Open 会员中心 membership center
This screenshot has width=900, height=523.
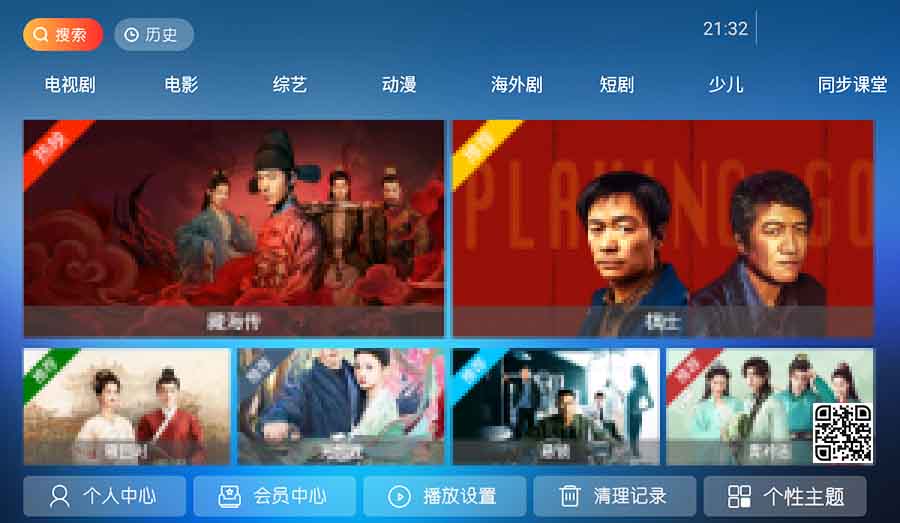coord(274,496)
